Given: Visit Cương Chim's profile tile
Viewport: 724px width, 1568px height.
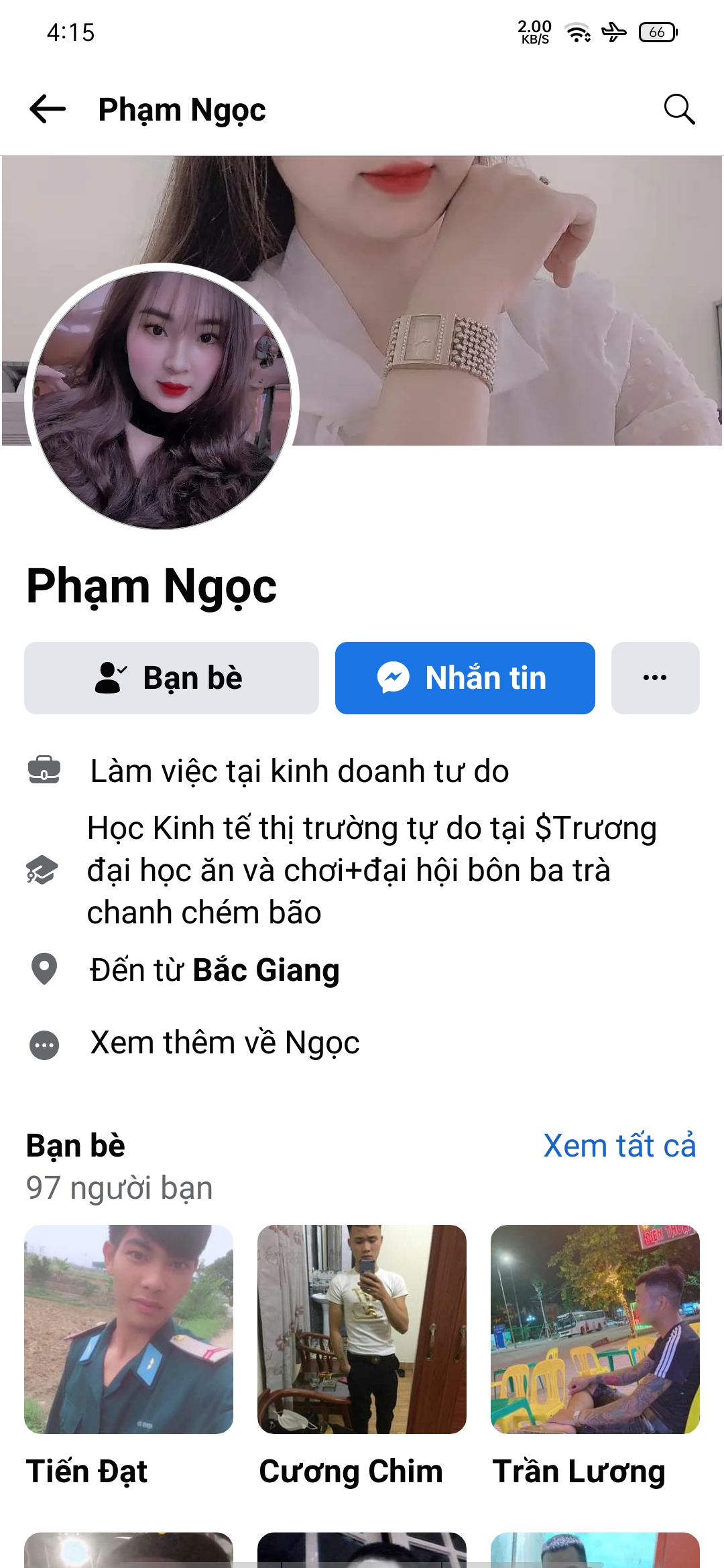Looking at the screenshot, I should click(362, 1329).
